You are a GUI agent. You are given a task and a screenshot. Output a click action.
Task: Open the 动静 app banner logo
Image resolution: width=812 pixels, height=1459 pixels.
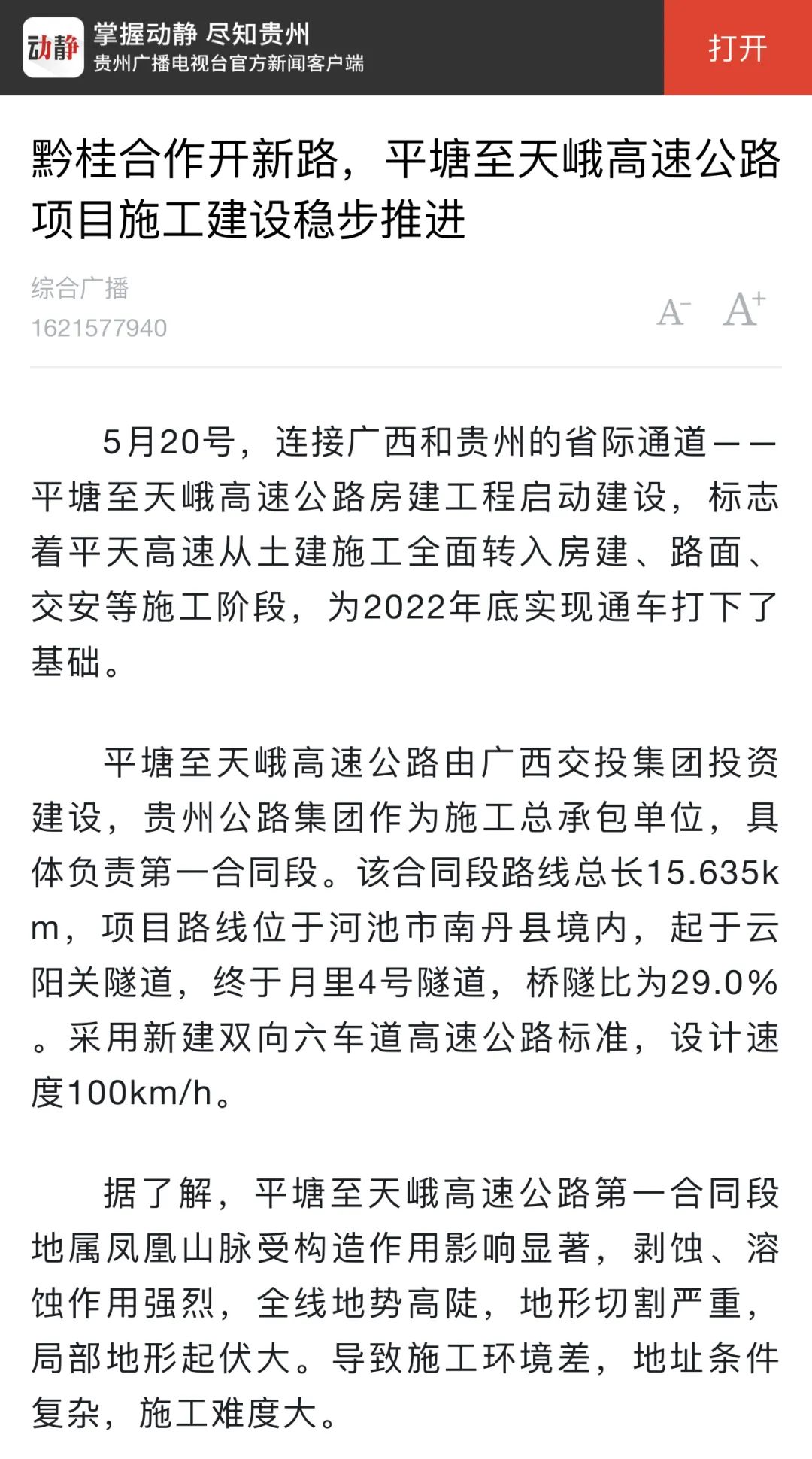(x=53, y=47)
